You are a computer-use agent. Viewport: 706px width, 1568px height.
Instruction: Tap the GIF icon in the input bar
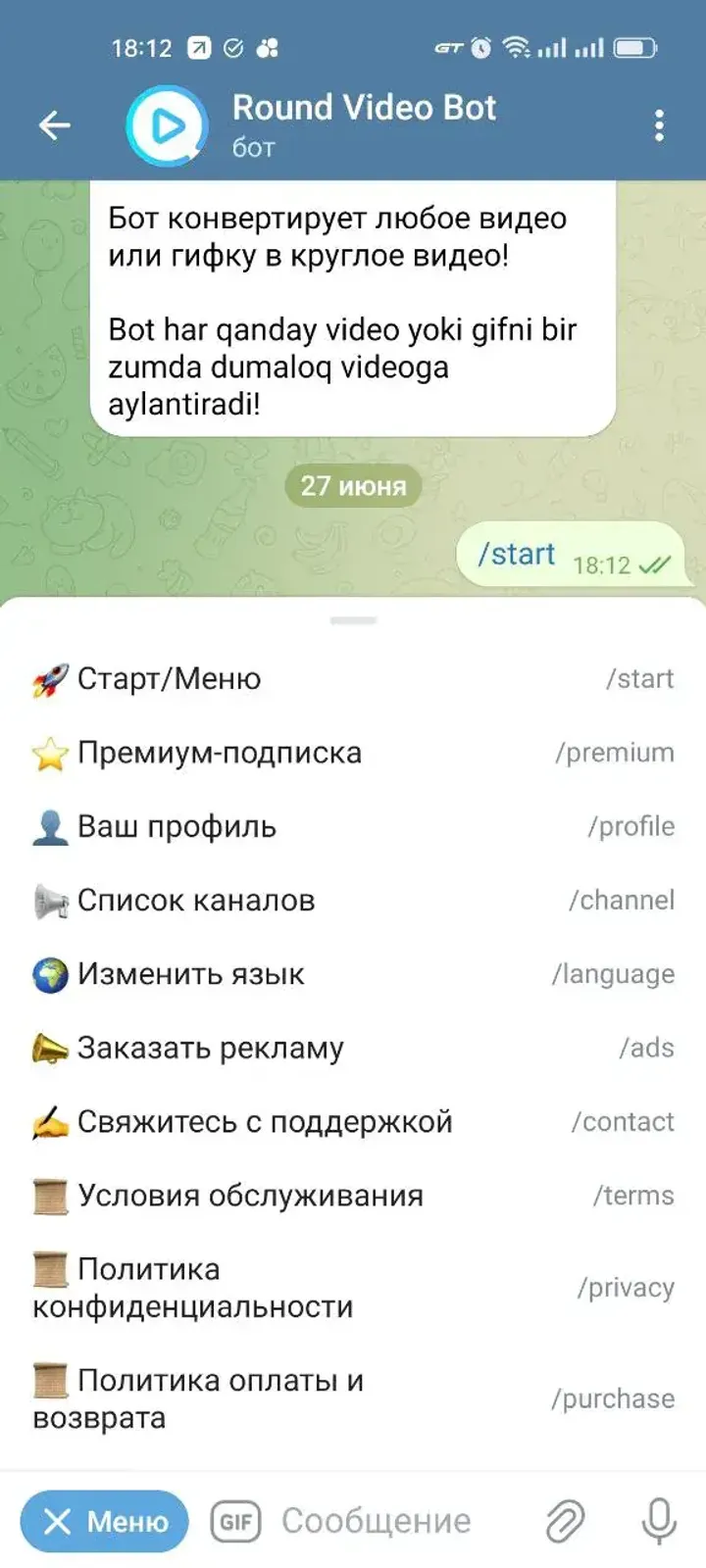tap(234, 1520)
